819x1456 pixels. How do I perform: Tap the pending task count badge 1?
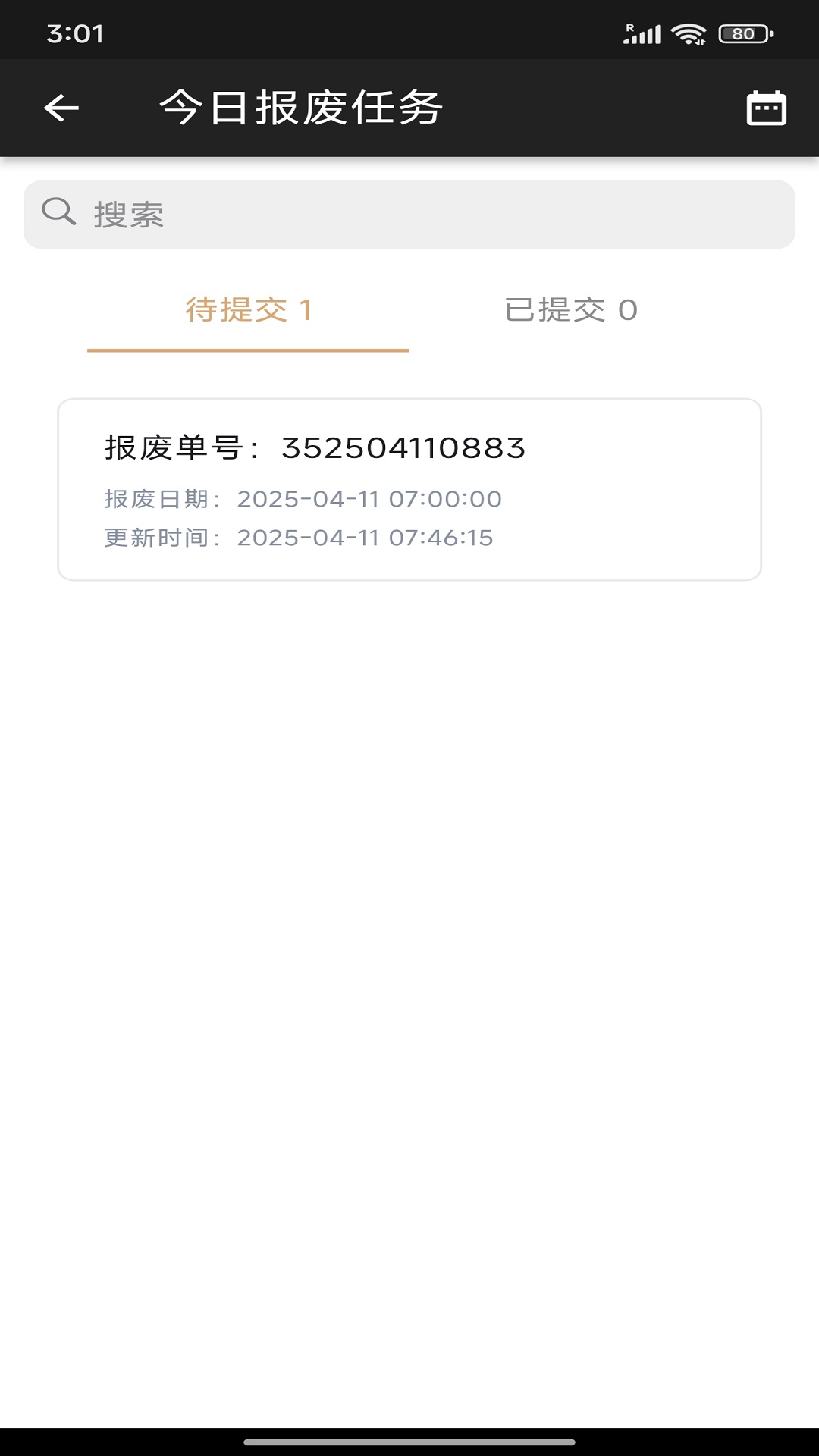point(306,309)
